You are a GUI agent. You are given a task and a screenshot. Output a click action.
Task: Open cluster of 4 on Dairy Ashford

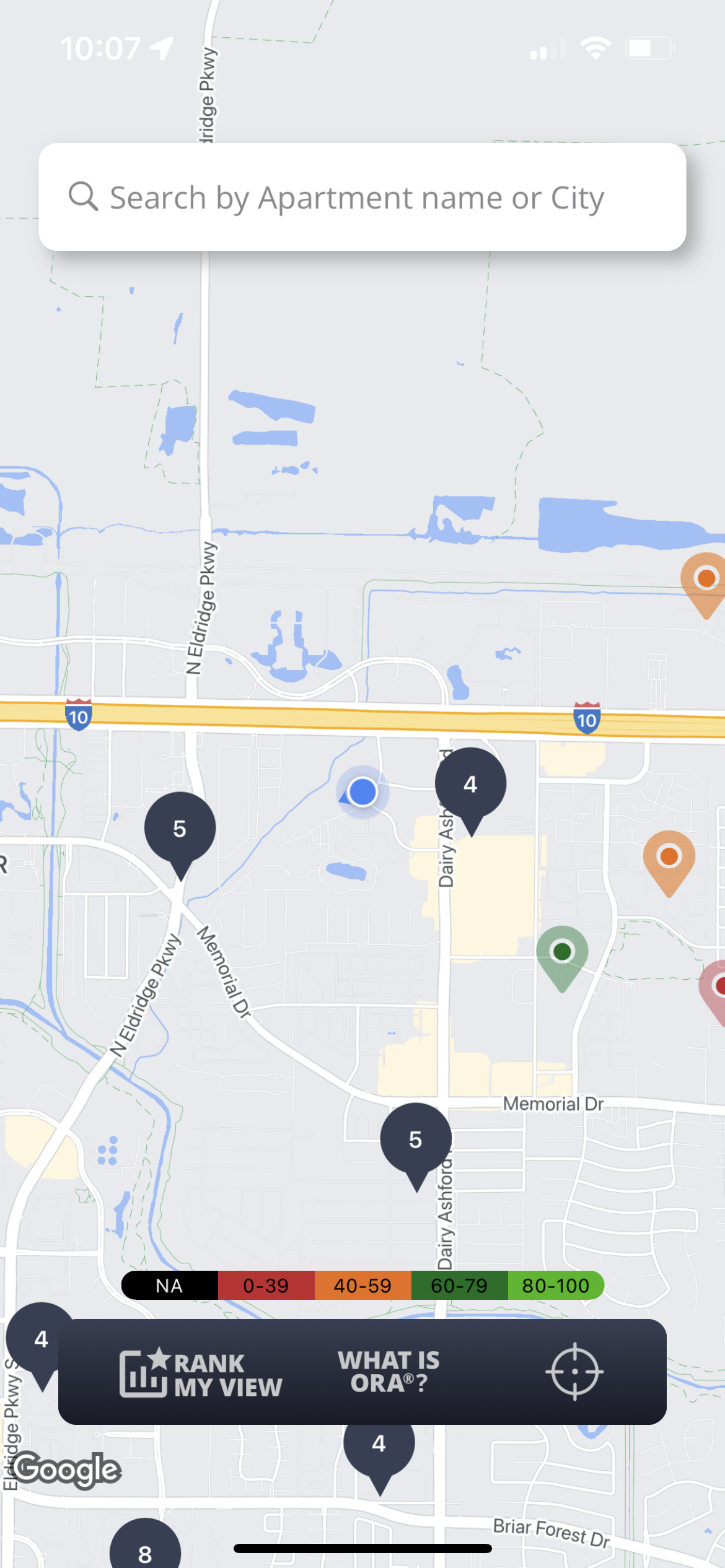[x=470, y=785]
